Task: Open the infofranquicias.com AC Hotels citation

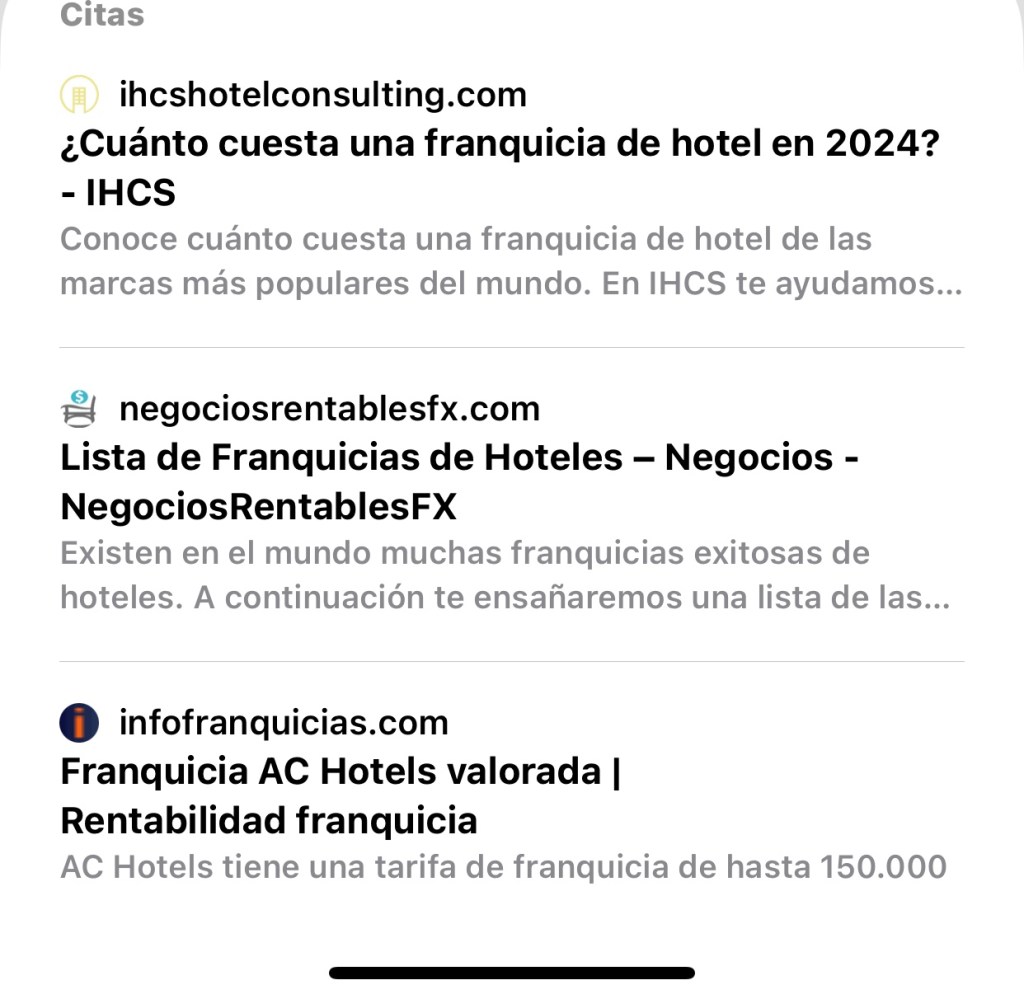Action: point(340,796)
